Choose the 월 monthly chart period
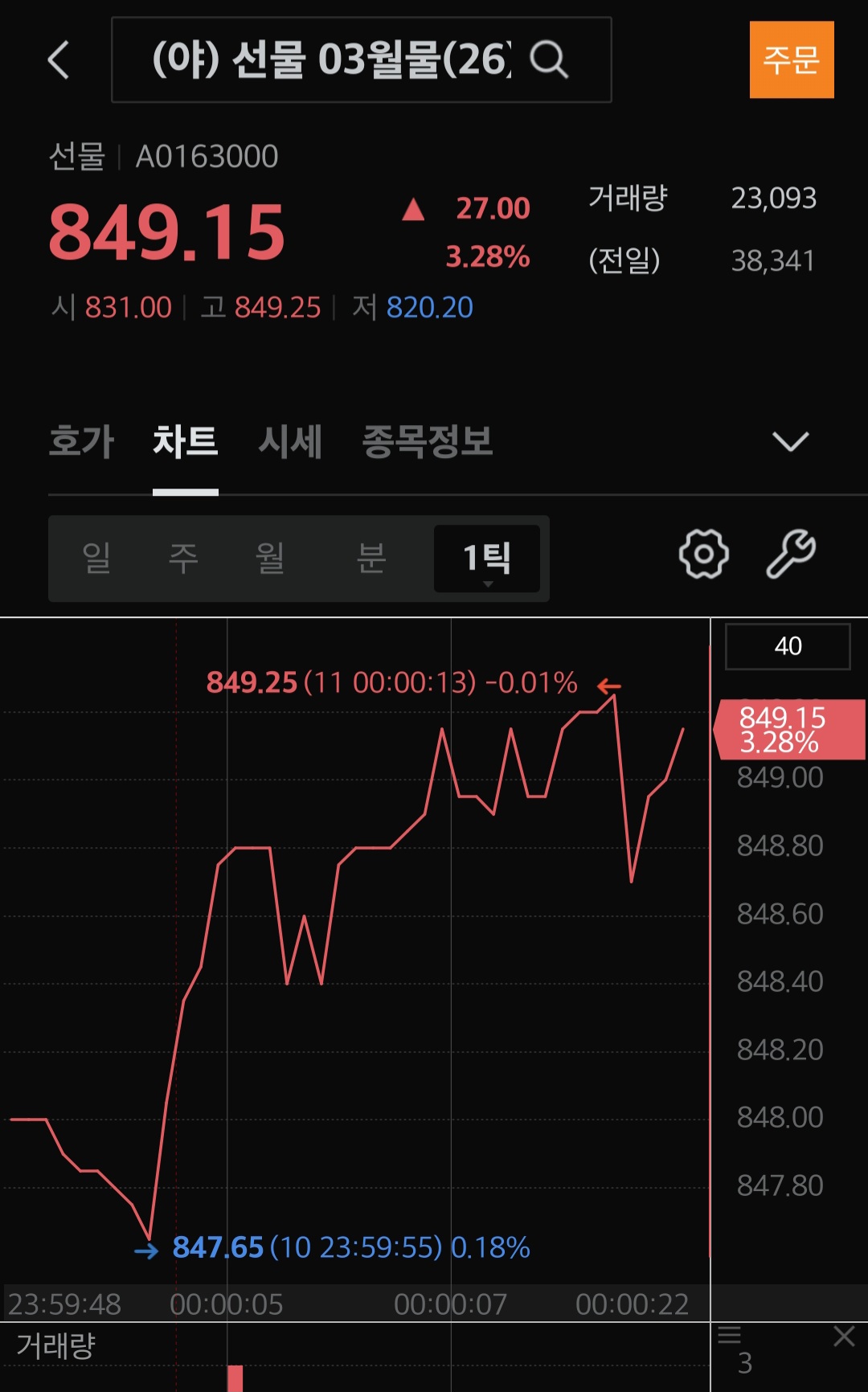This screenshot has height=1392, width=868. tap(270, 559)
